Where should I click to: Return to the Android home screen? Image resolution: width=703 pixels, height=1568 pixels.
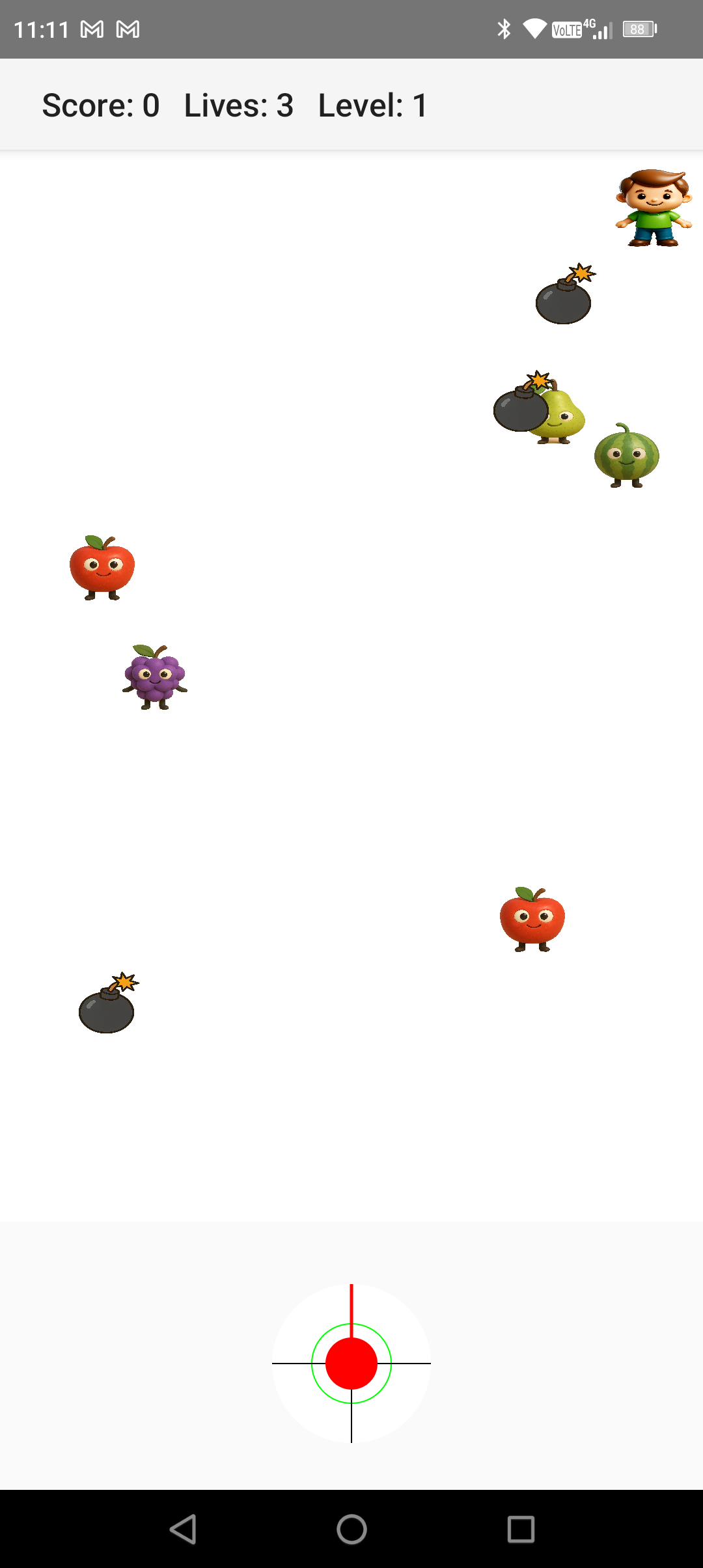pyautogui.click(x=351, y=1529)
